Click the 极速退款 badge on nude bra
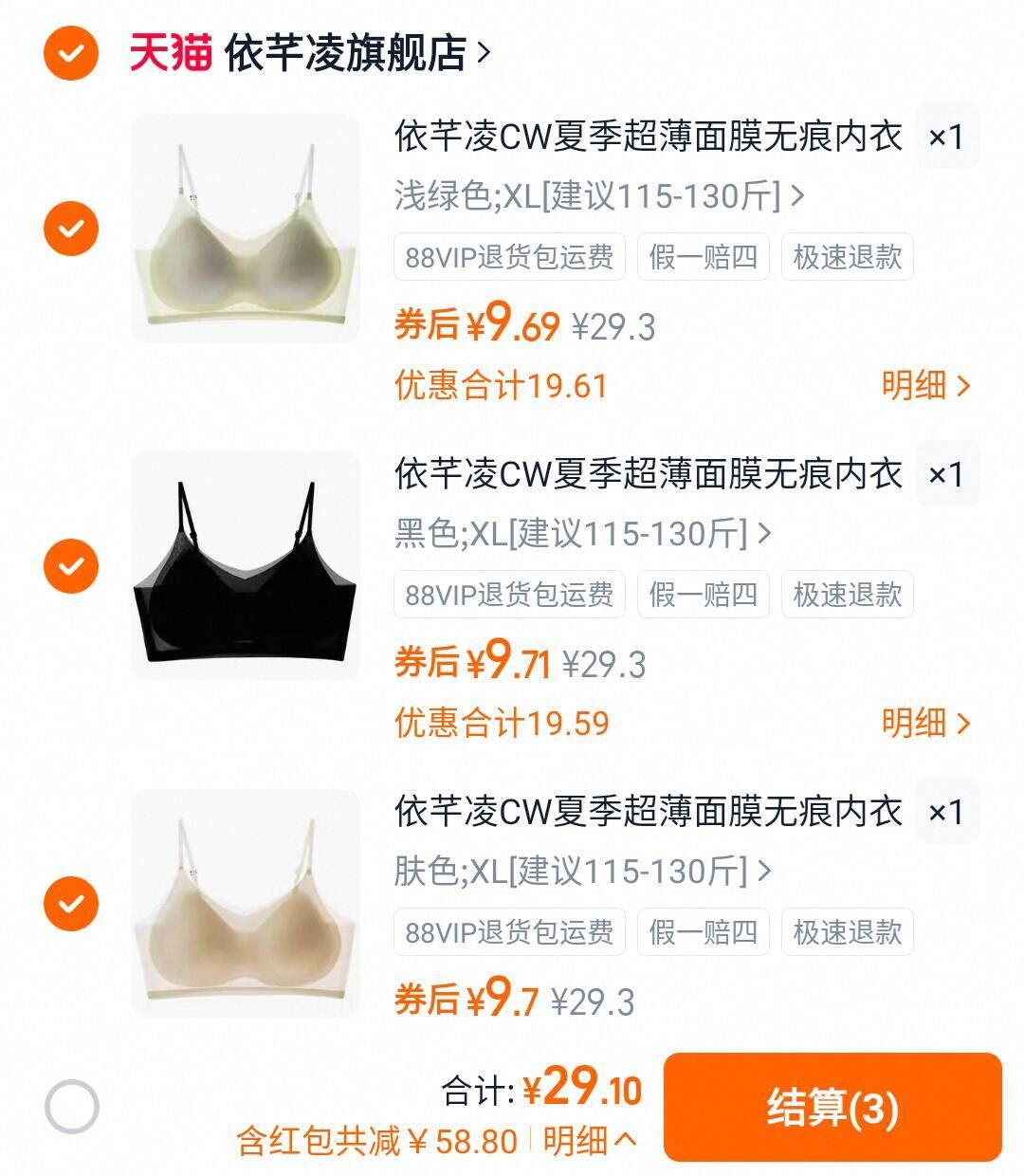 [x=846, y=932]
